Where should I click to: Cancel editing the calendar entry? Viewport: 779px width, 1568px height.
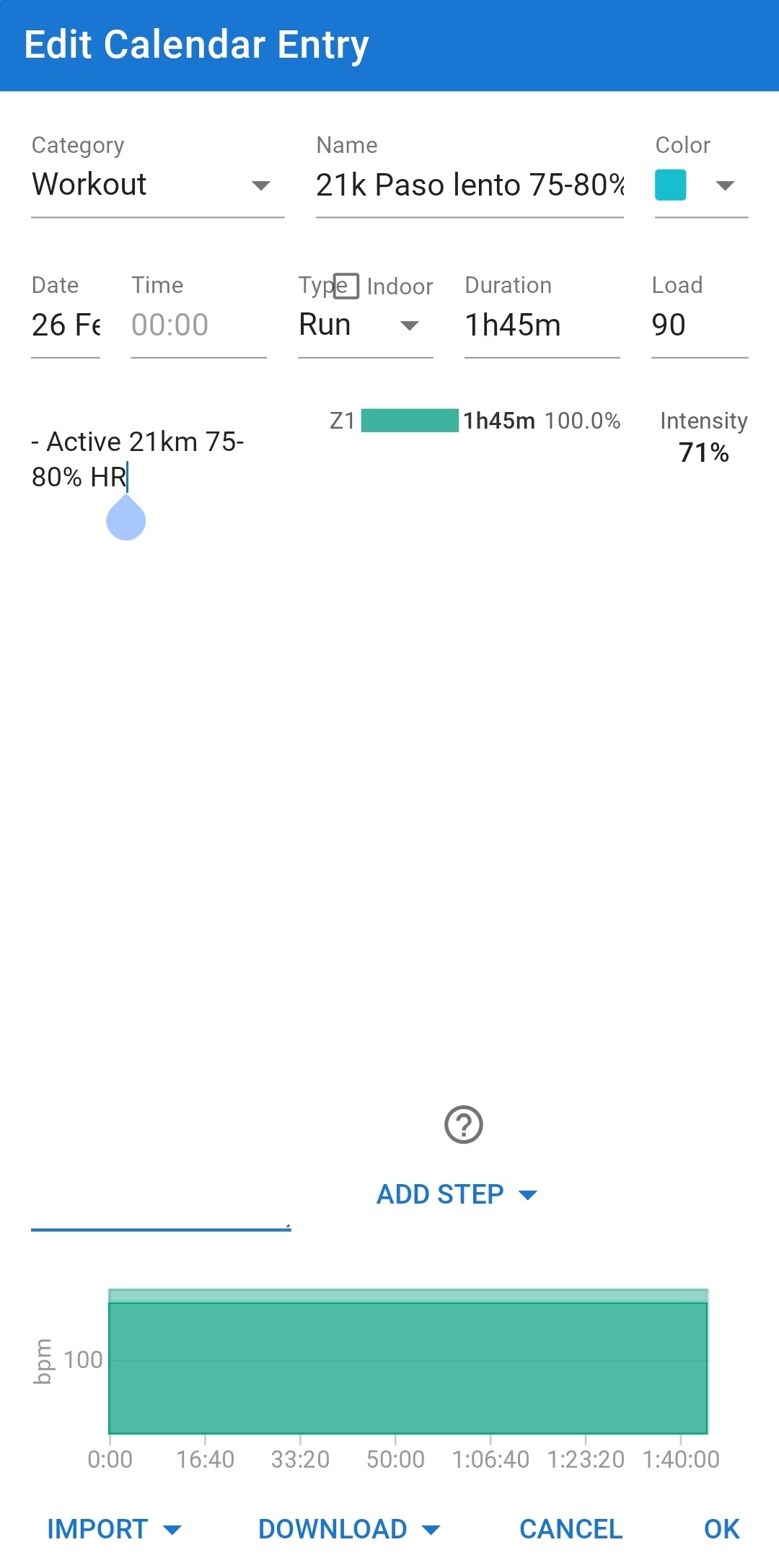[571, 1528]
